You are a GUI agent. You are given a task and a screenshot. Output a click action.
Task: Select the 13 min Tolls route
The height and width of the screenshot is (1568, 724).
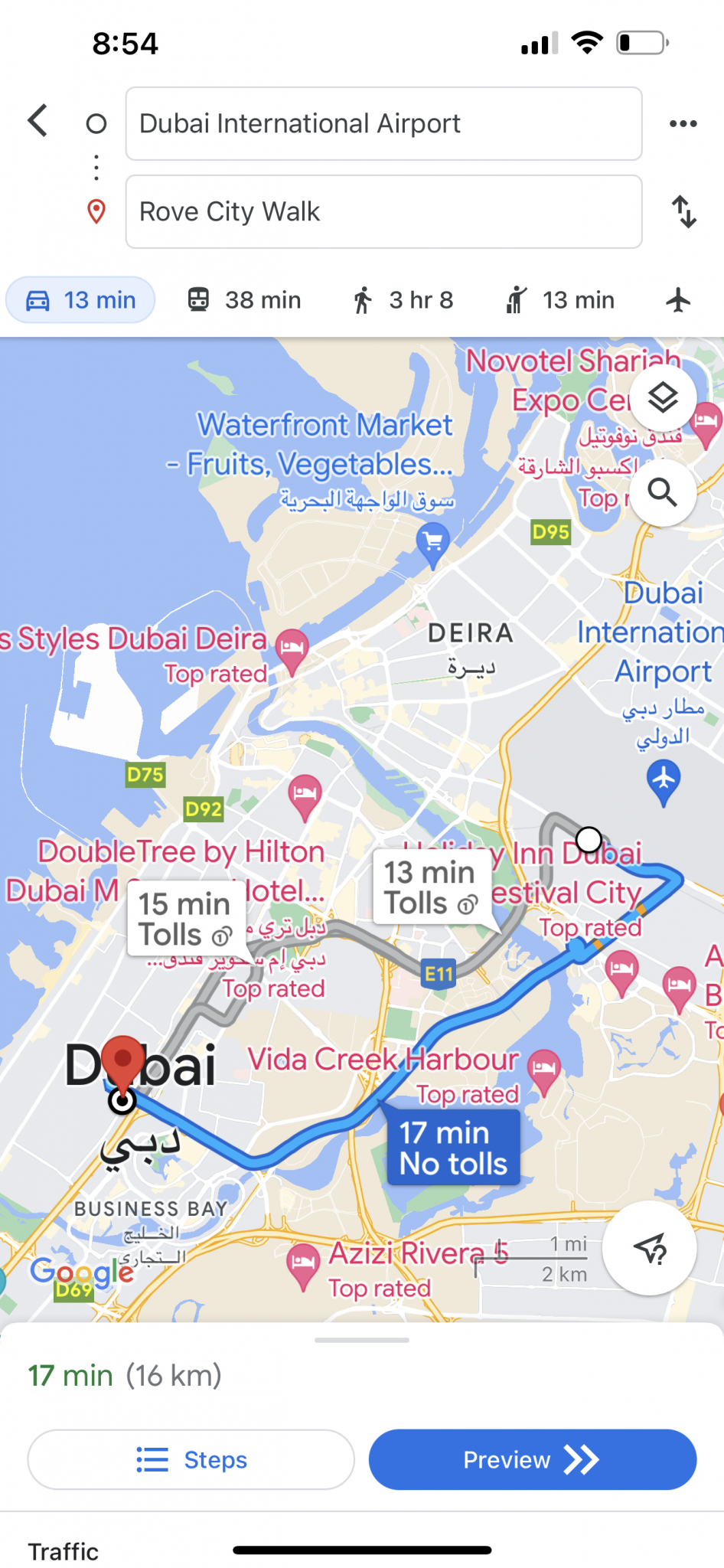[431, 888]
